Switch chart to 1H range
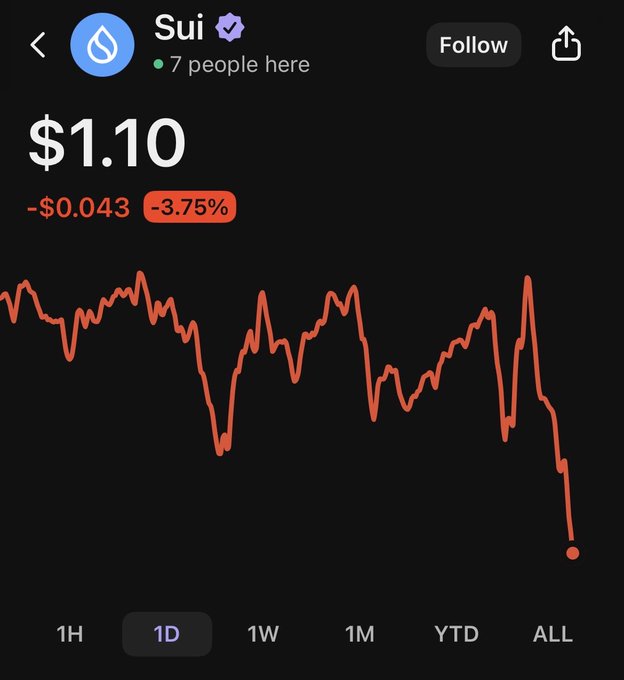The image size is (624, 680). point(70,634)
